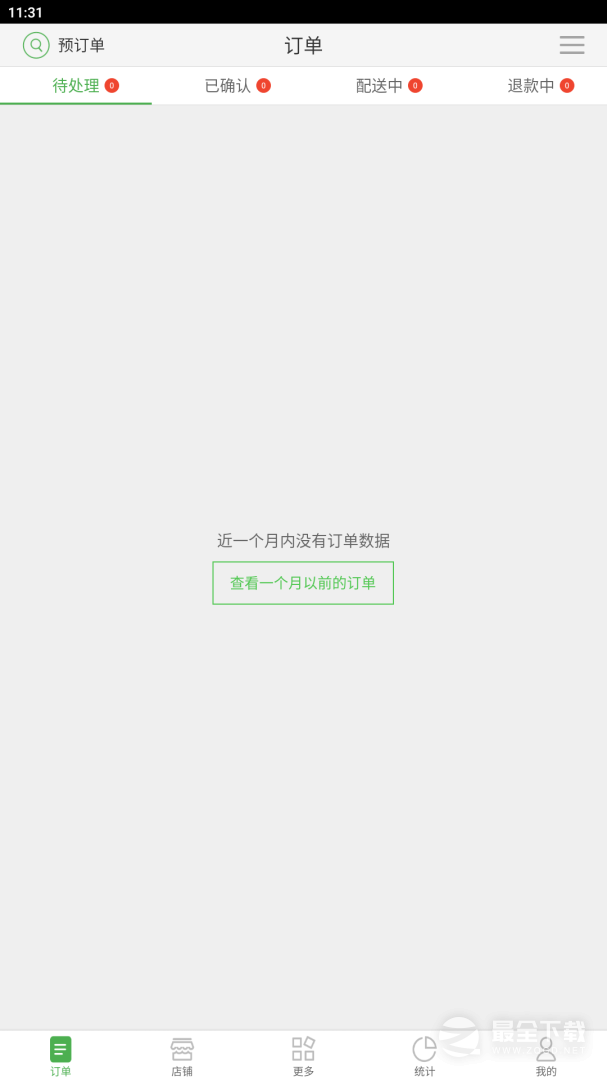The image size is (607, 1080).
Task: Switch to the 退款中 tab
Action: point(531,86)
